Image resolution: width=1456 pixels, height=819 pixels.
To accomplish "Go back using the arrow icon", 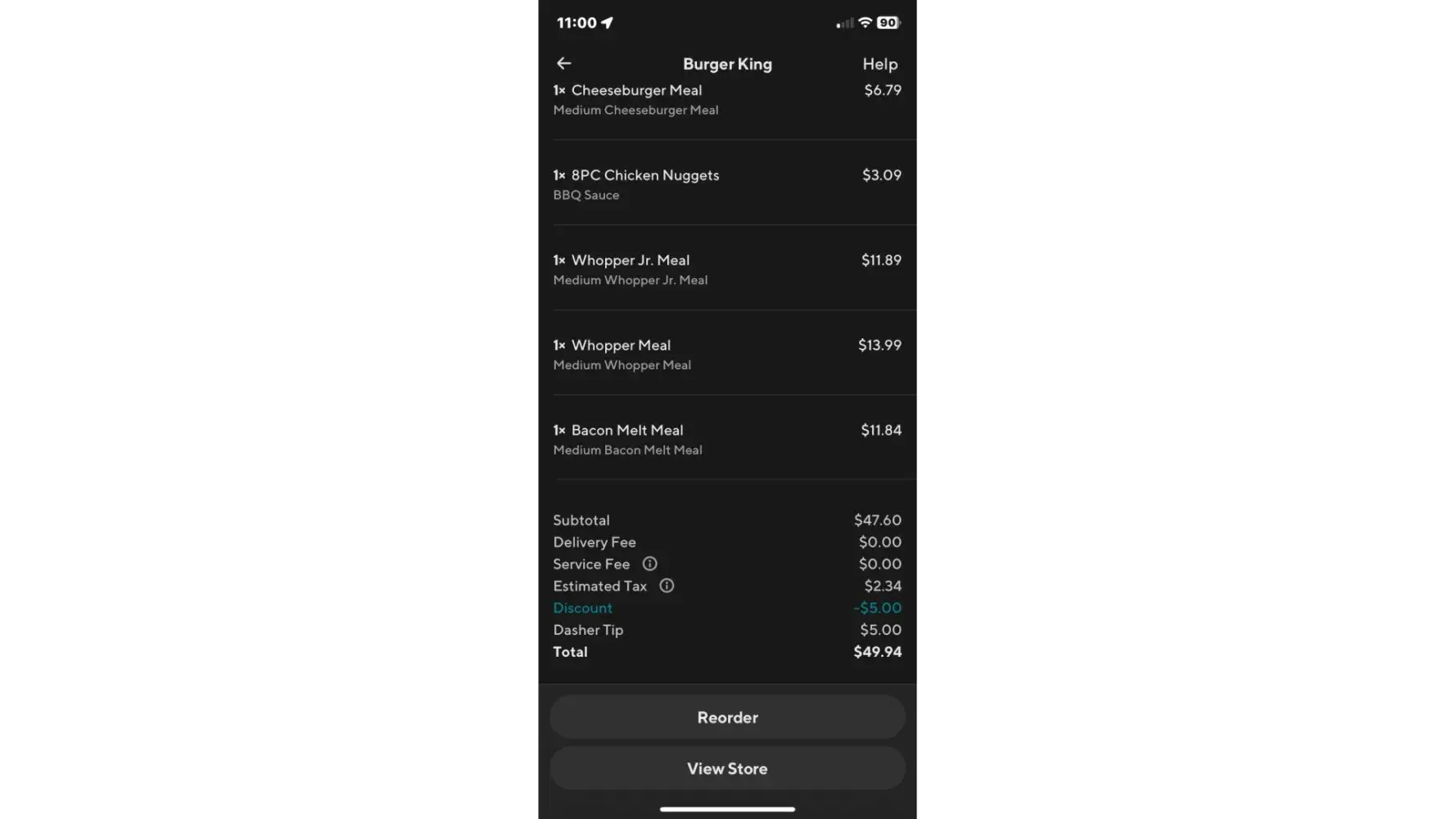I will [563, 63].
